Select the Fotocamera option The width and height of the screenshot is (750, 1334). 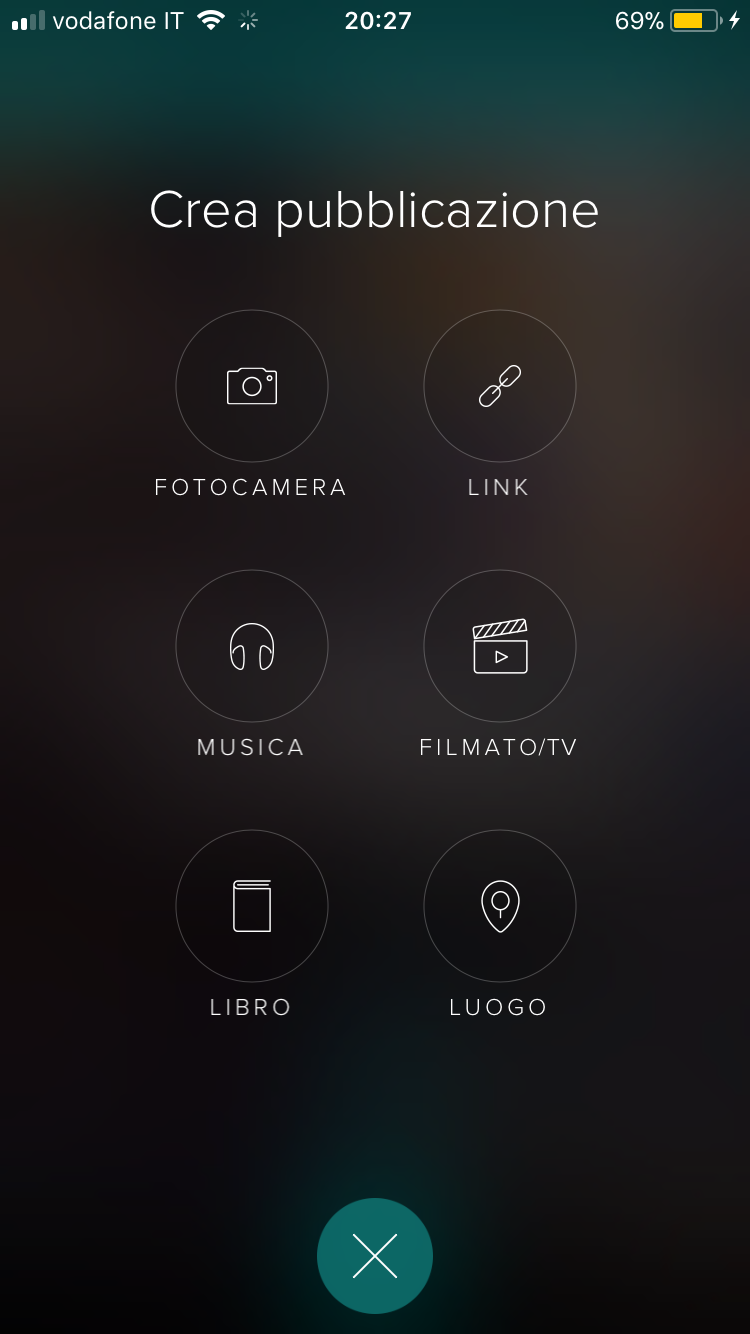click(252, 386)
